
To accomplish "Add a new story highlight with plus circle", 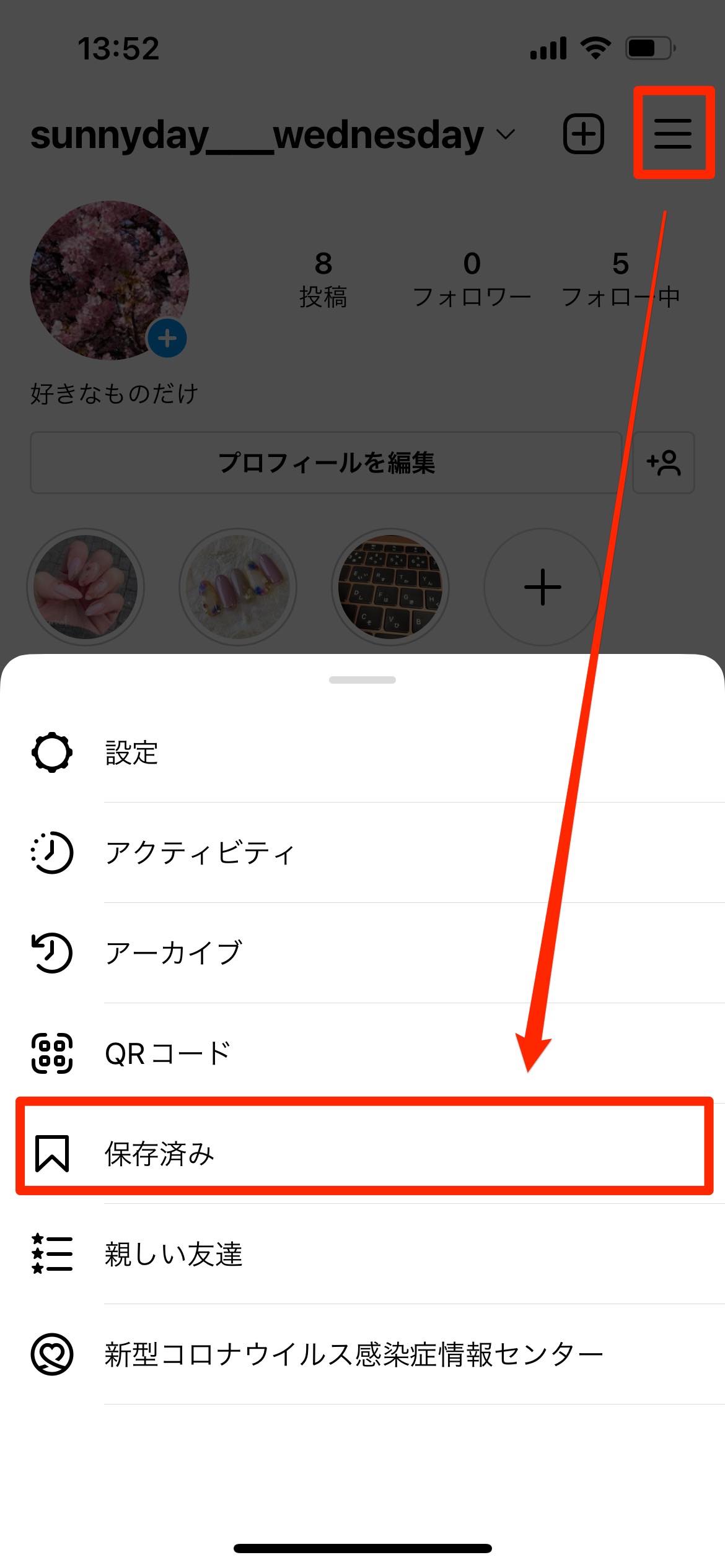I will [x=542, y=588].
